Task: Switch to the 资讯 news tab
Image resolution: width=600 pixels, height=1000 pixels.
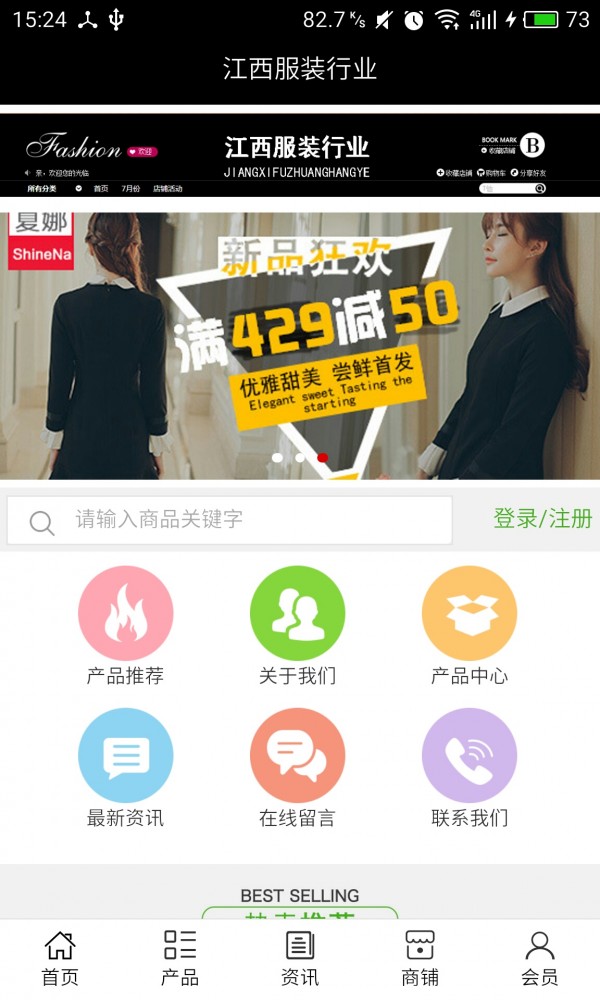Action: click(x=300, y=958)
